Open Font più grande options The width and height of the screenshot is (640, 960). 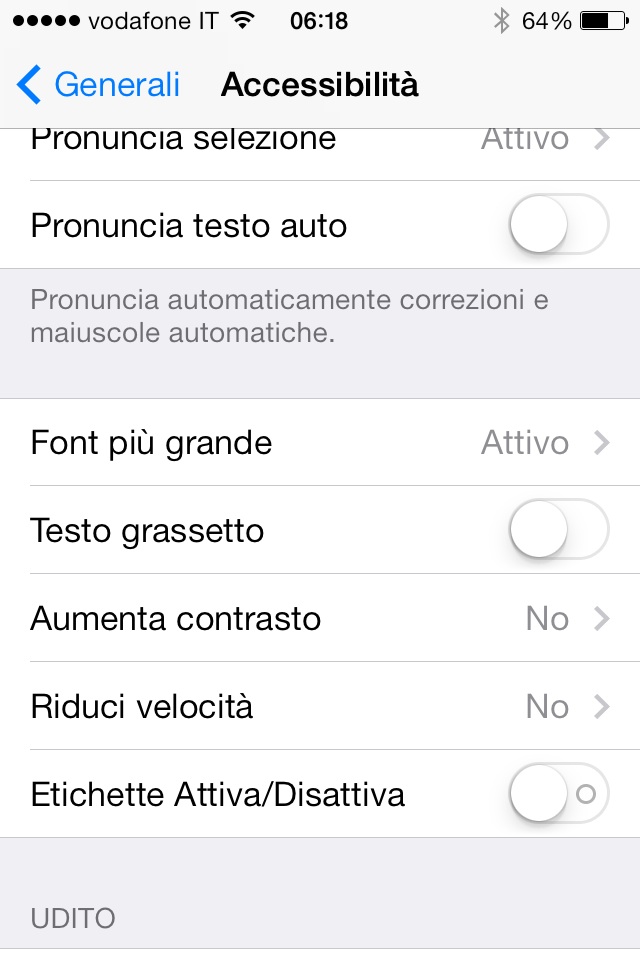click(320, 442)
